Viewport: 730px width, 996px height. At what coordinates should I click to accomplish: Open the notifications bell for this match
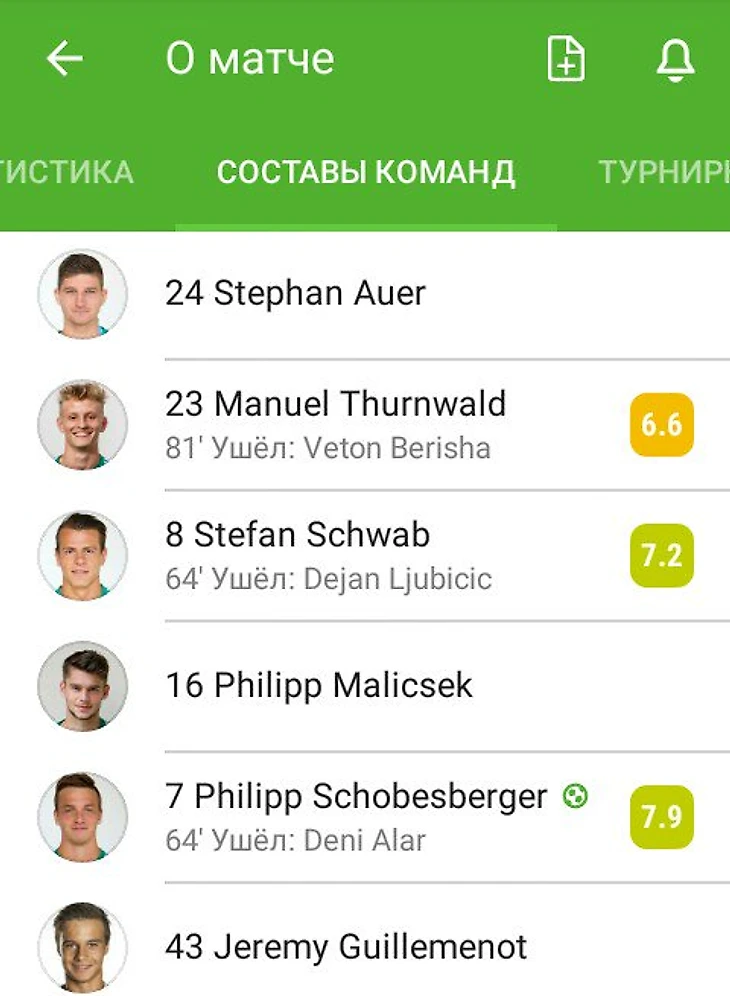pos(675,60)
